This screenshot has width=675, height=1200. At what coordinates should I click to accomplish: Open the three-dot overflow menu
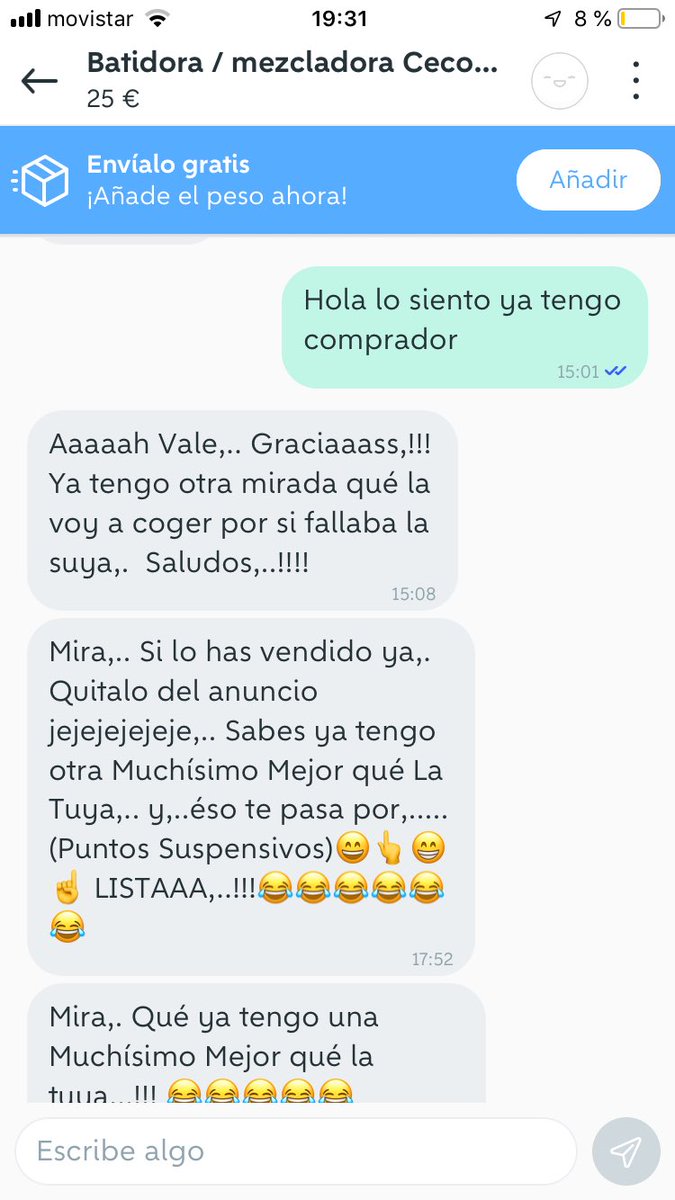(636, 81)
